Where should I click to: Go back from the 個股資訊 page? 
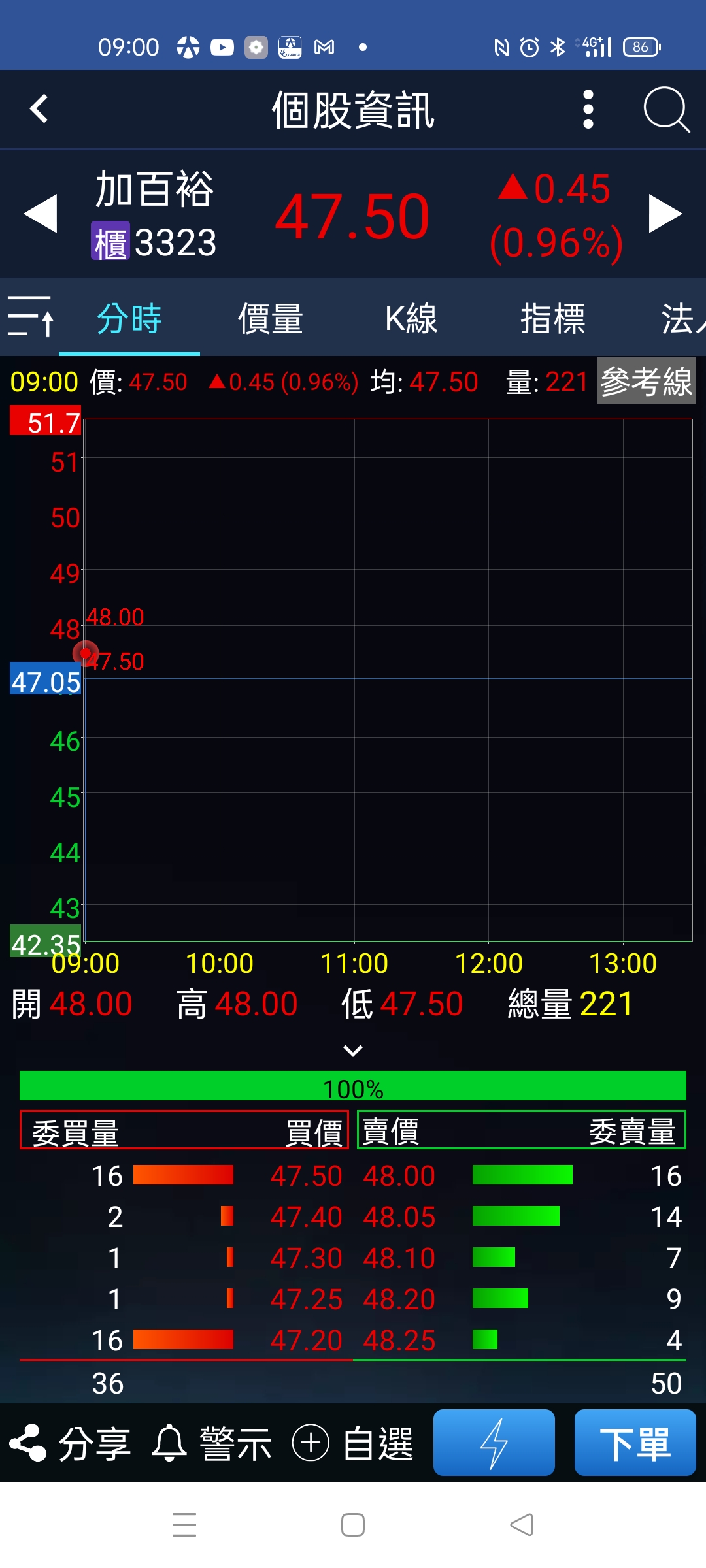[x=39, y=109]
